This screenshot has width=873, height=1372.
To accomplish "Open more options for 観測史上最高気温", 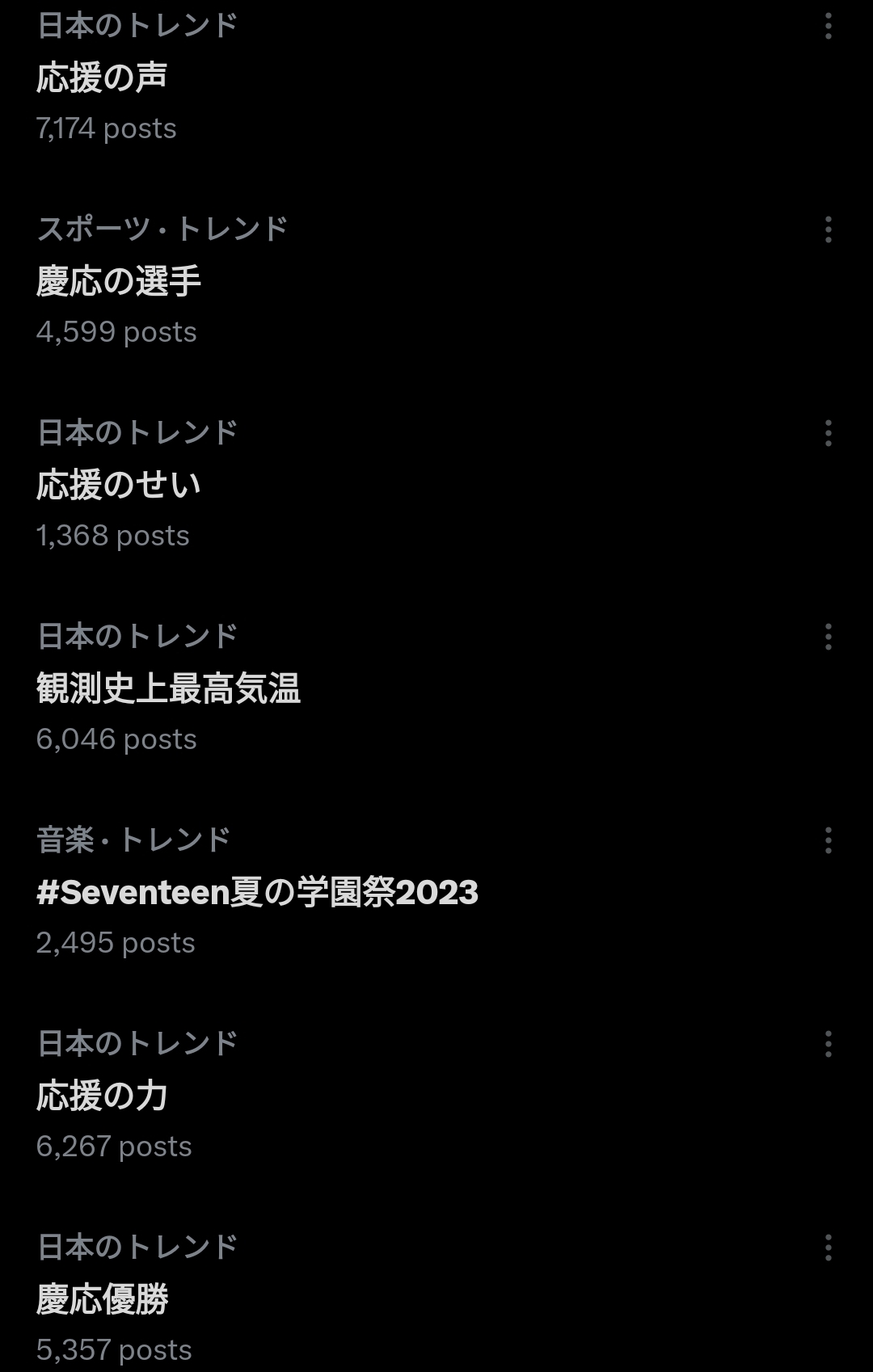I will click(x=828, y=638).
